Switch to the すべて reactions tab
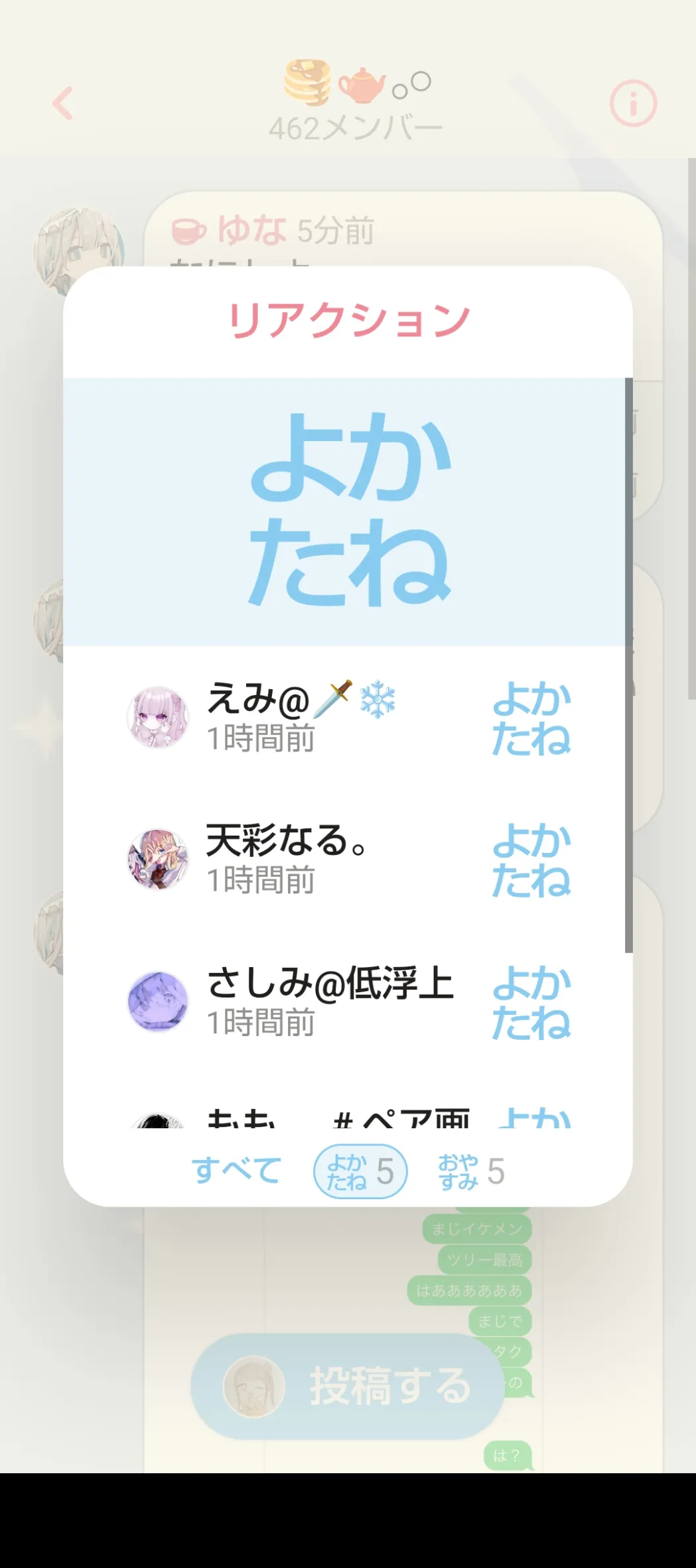Screen dimensions: 696x1568 pyautogui.click(x=236, y=1171)
